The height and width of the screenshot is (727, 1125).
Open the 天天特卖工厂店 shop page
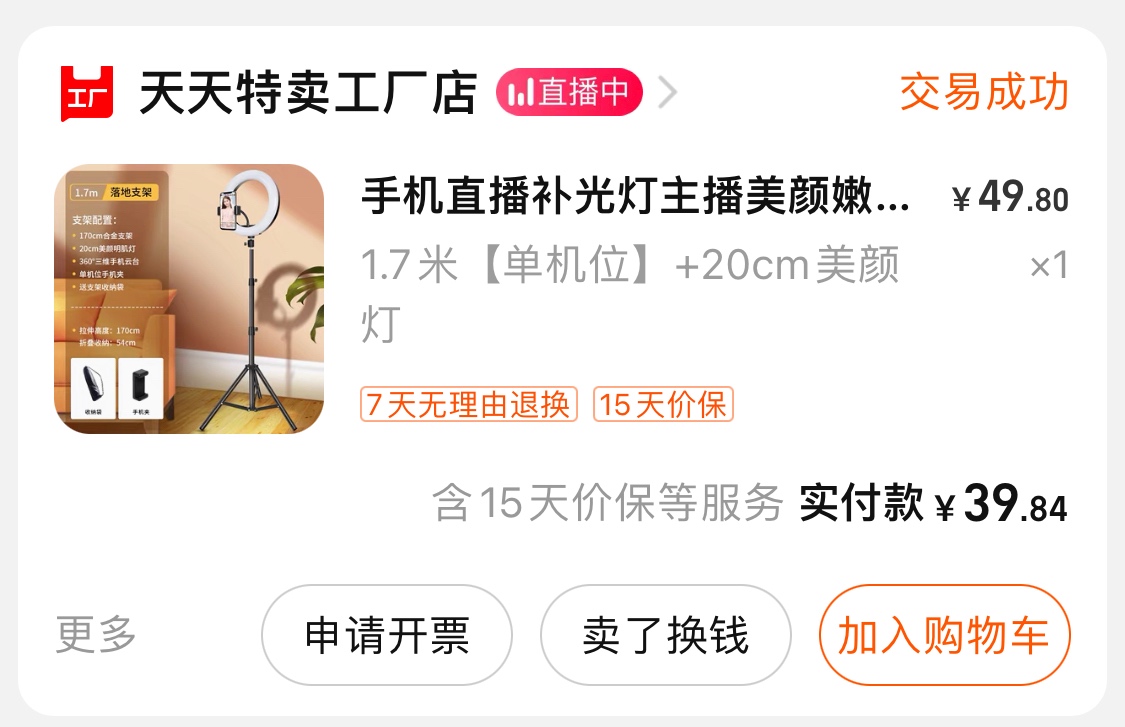pyautogui.click(x=306, y=94)
